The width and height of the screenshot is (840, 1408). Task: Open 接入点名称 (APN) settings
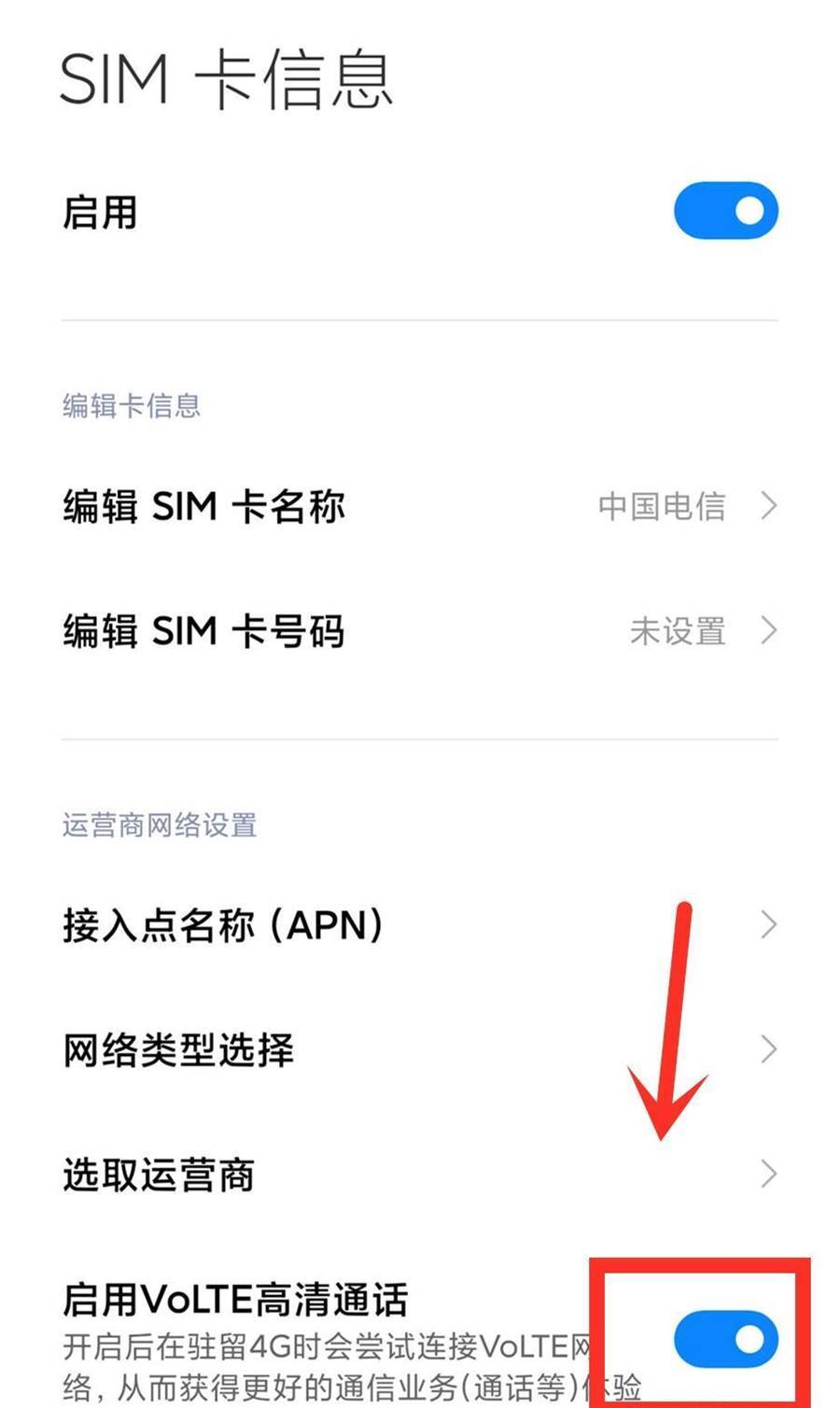[420, 925]
